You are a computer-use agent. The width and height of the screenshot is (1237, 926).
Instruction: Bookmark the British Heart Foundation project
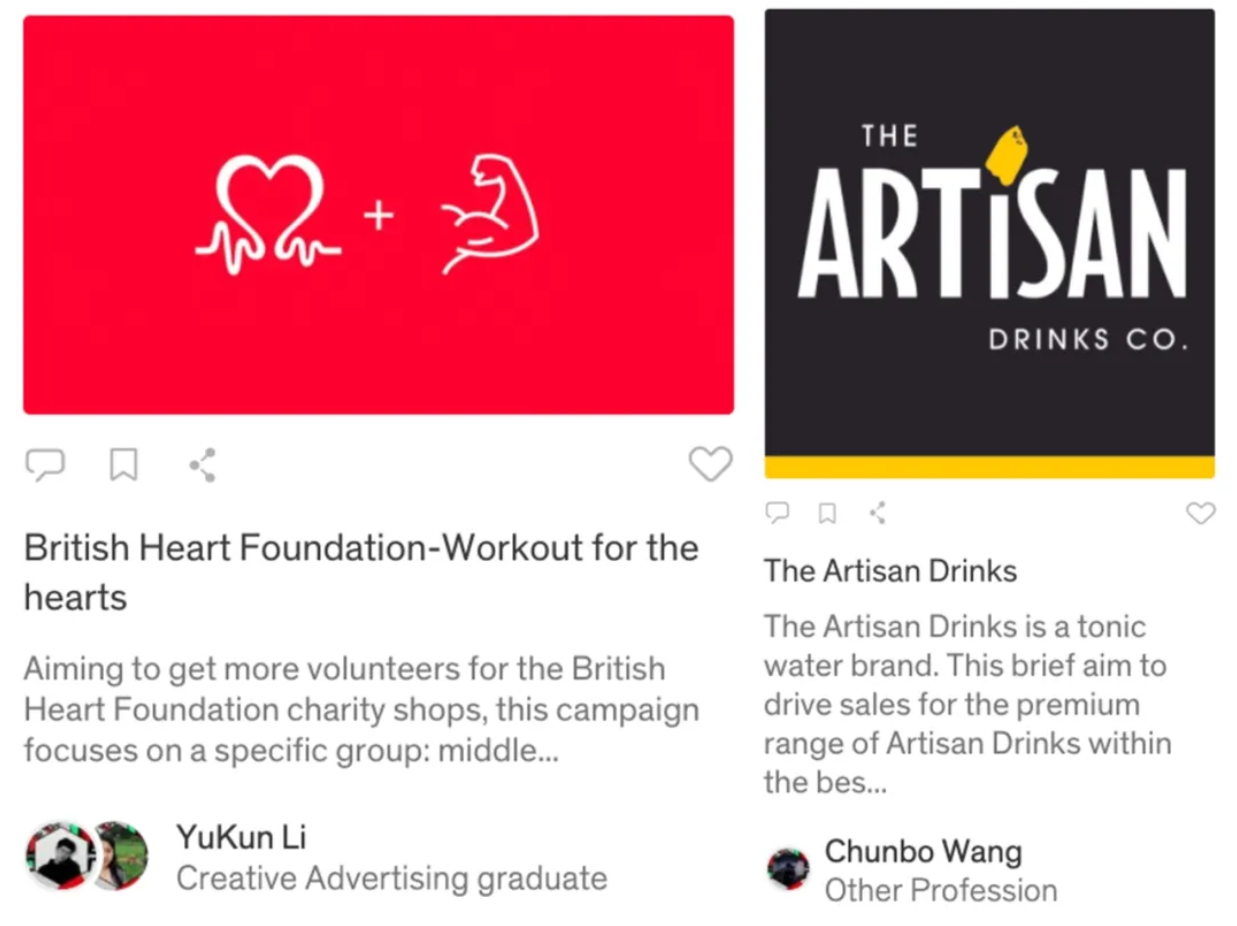click(123, 464)
